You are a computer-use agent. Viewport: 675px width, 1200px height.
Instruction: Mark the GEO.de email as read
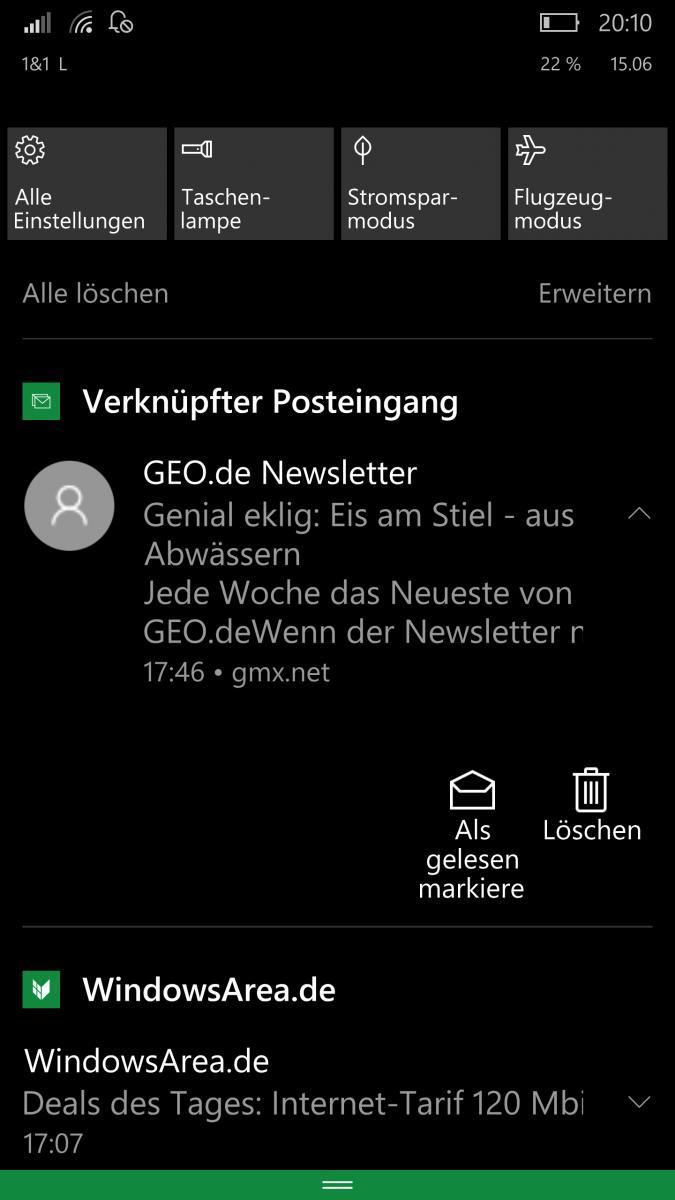(x=472, y=835)
